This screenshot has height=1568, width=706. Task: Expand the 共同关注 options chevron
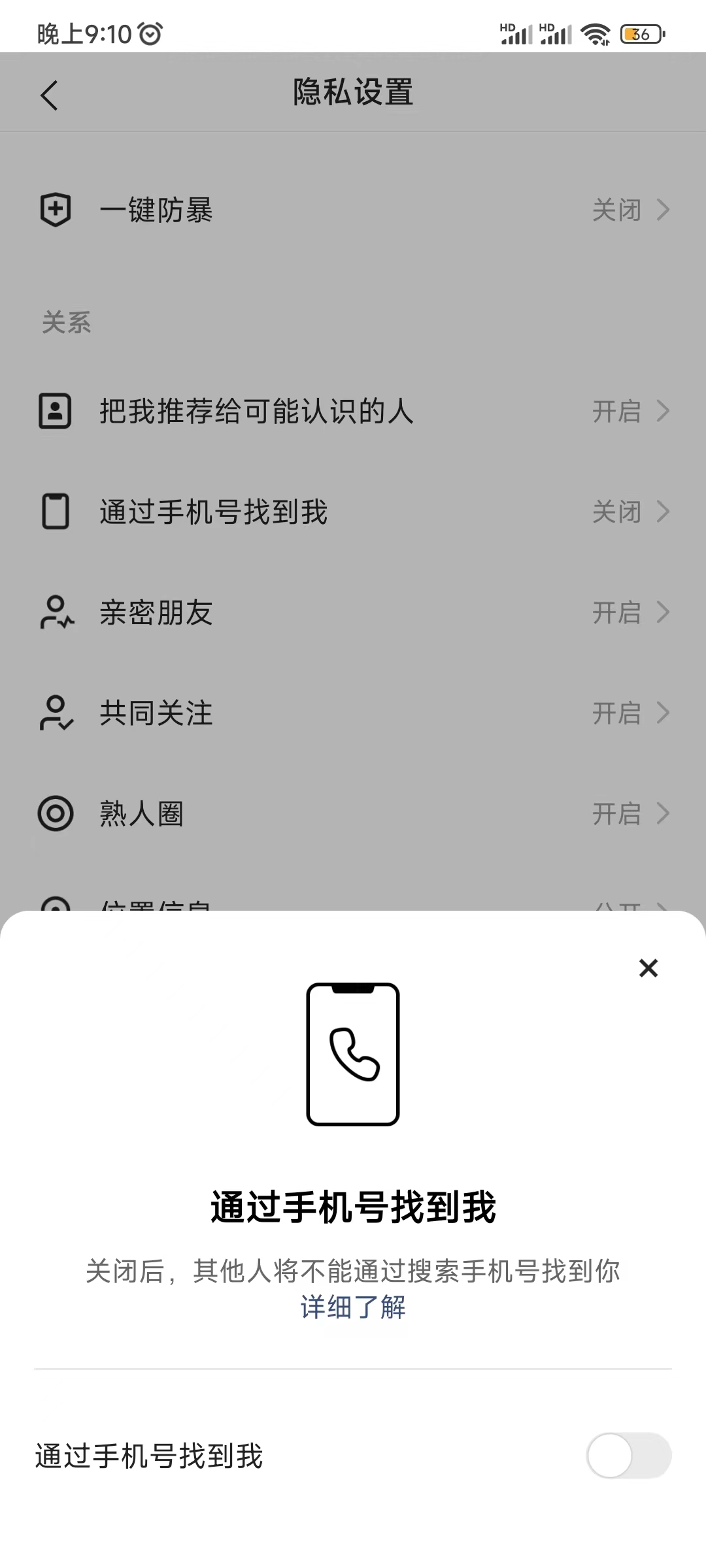coord(663,713)
